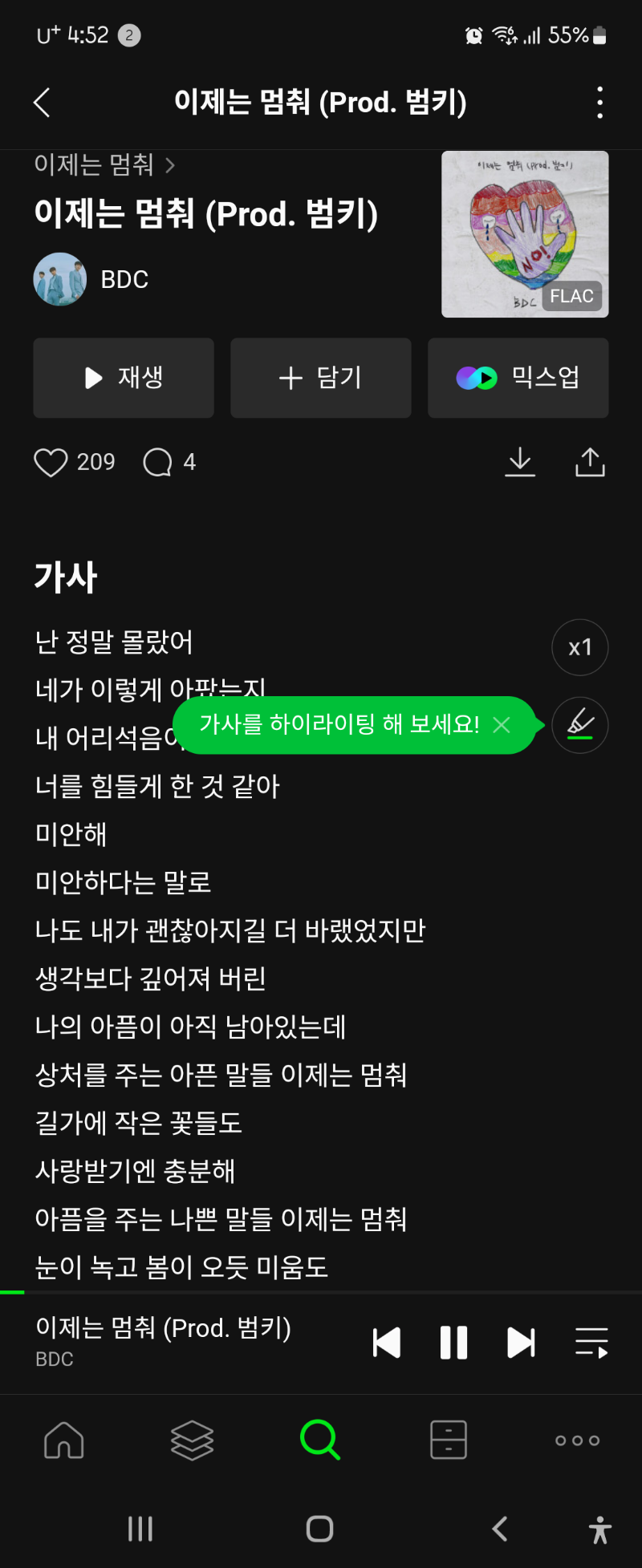The image size is (642, 1568).
Task: Change lyrics text size x1
Action: (579, 647)
